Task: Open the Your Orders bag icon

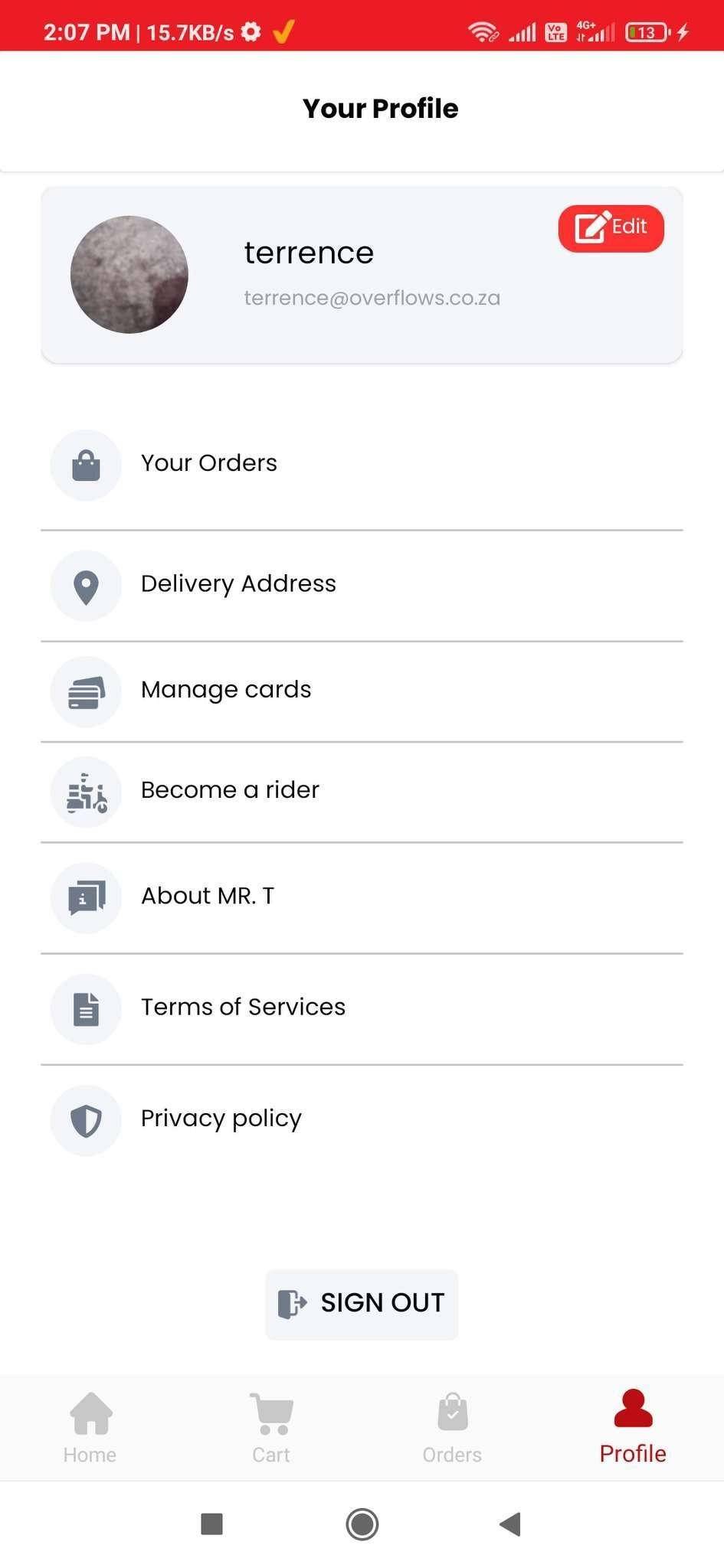Action: pos(86,465)
